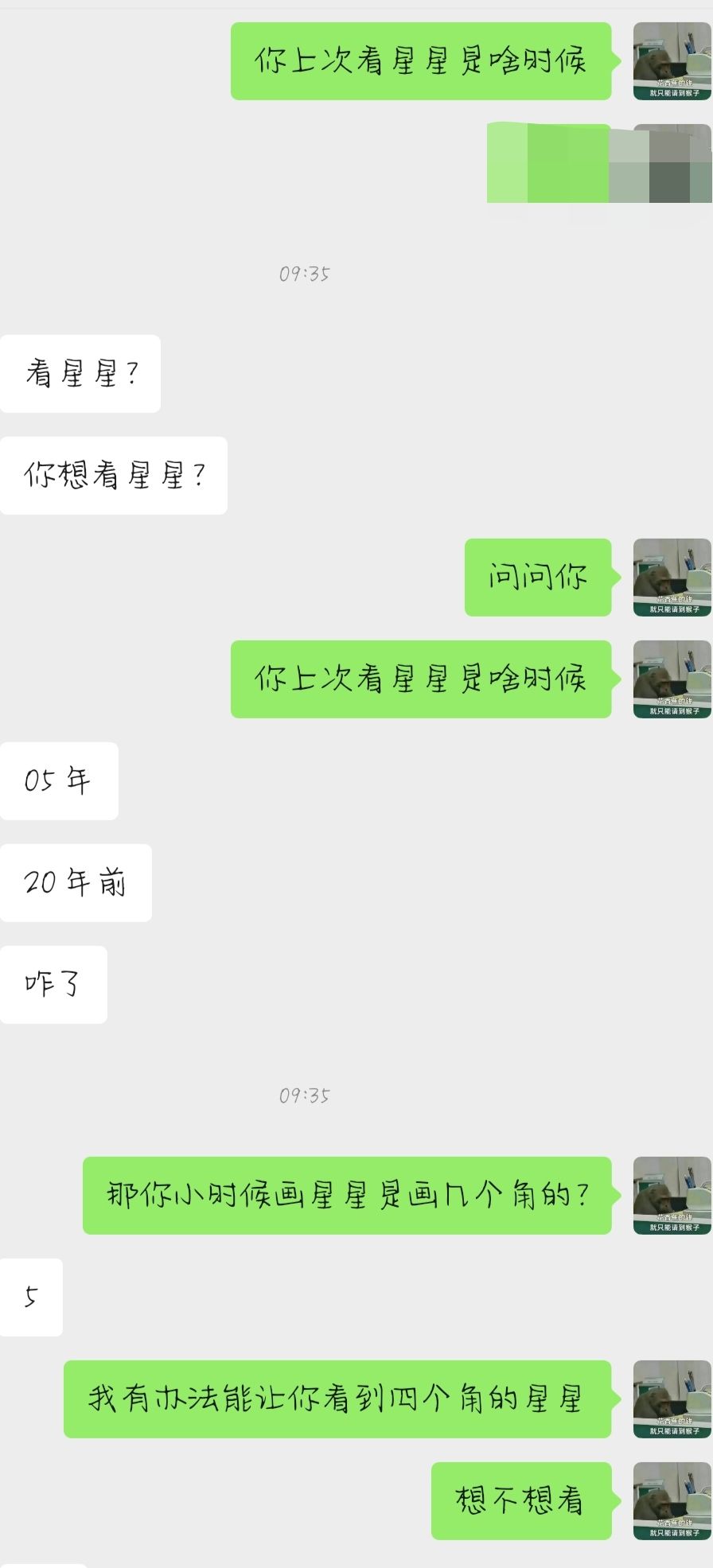The image size is (713, 1568).
Task: Select the '咋了' message bubble
Action: pos(53,985)
